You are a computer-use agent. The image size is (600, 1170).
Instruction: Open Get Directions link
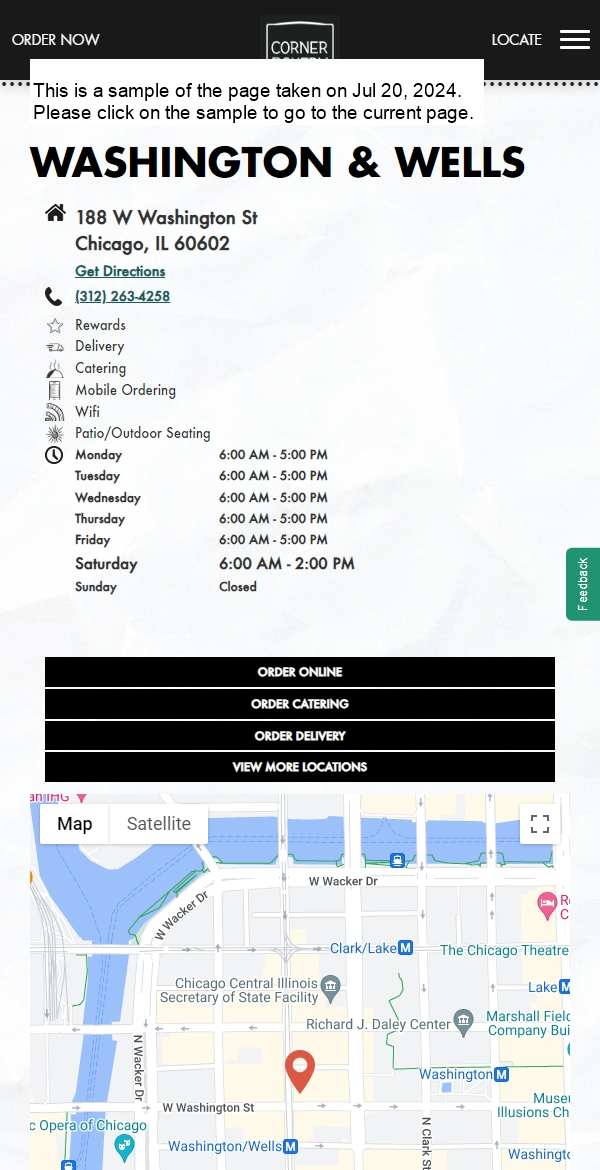[x=120, y=271]
